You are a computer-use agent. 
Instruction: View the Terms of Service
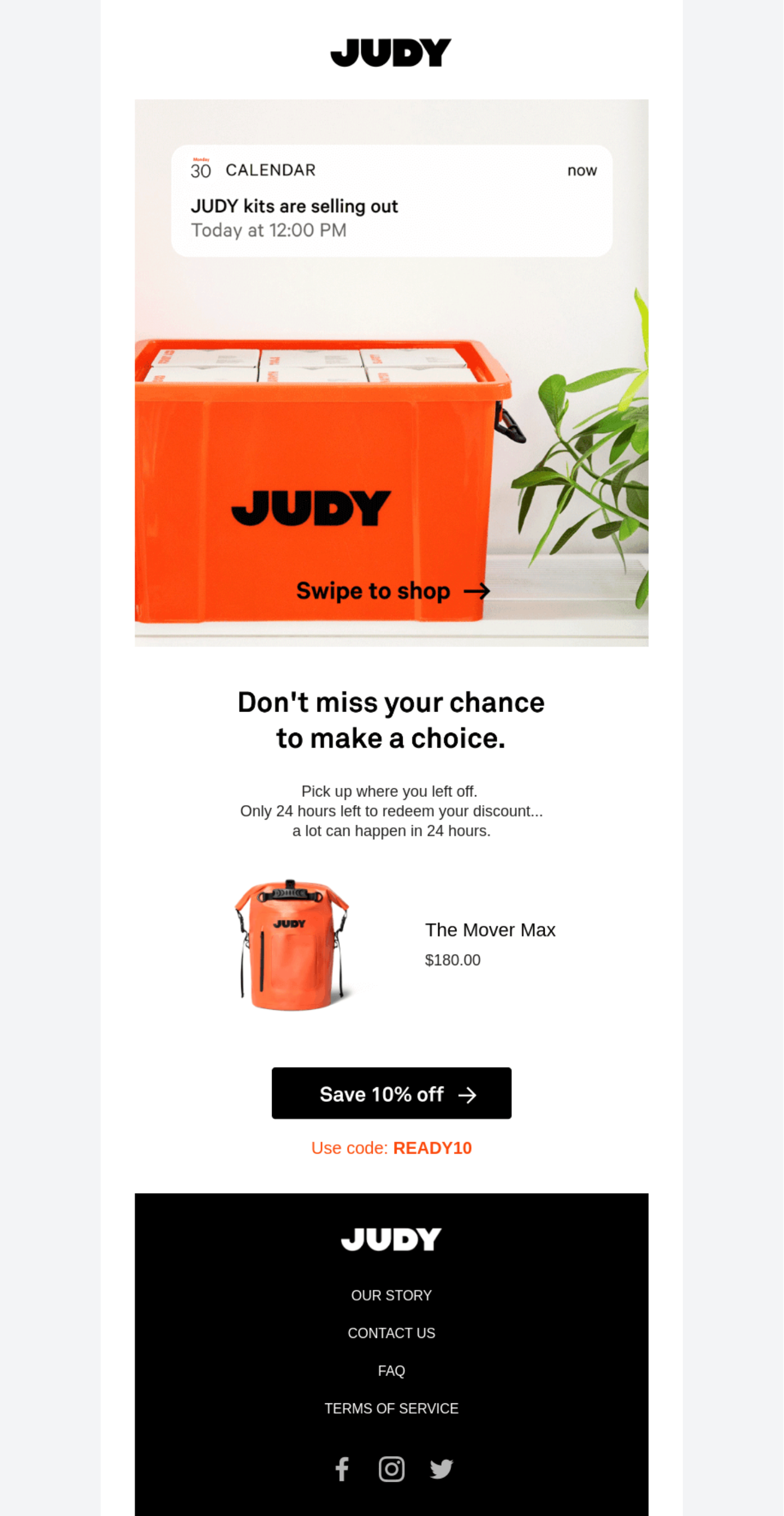coord(391,1408)
